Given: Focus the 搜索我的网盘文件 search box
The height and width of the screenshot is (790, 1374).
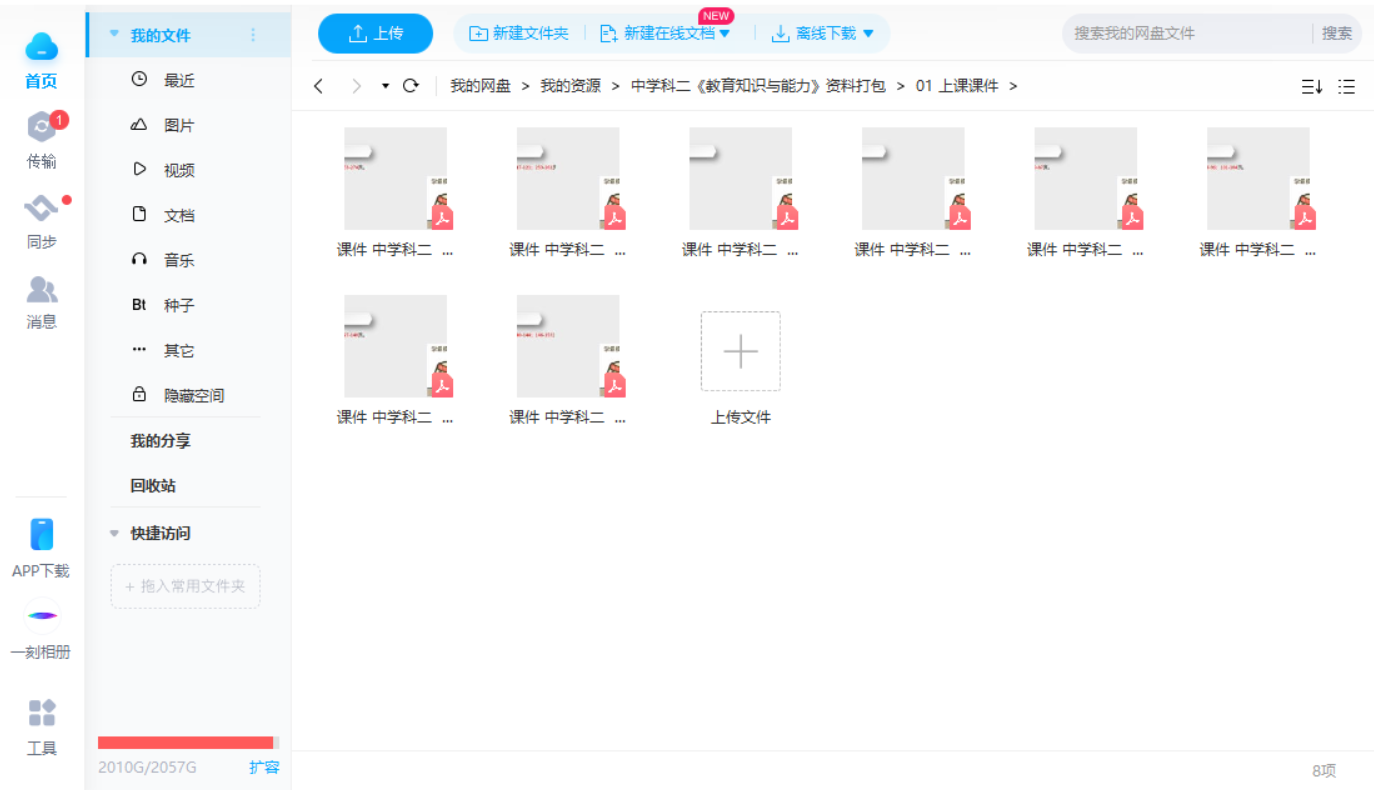Looking at the screenshot, I should click(x=1185, y=33).
